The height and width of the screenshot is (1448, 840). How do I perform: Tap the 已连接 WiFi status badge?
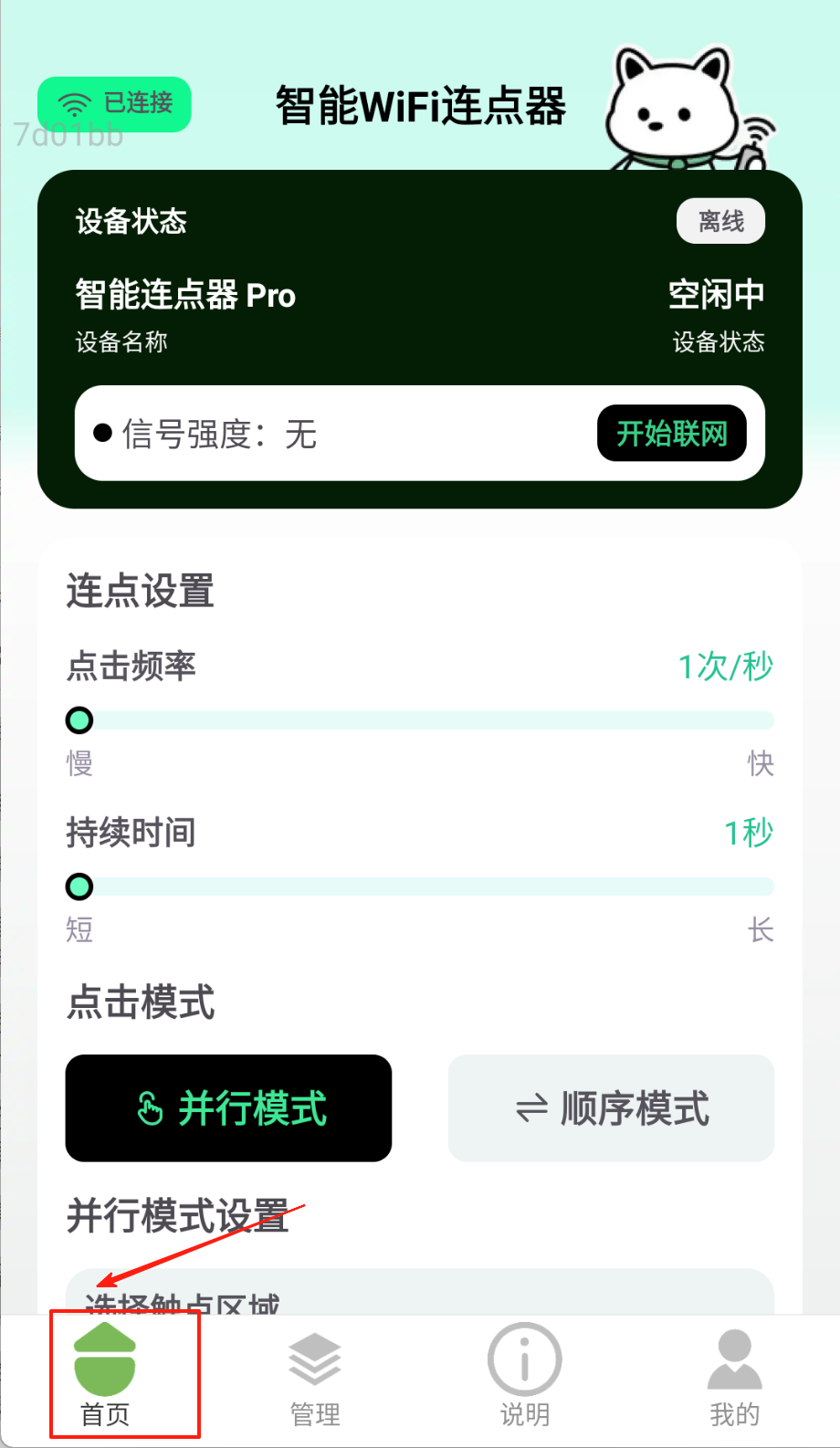click(114, 103)
